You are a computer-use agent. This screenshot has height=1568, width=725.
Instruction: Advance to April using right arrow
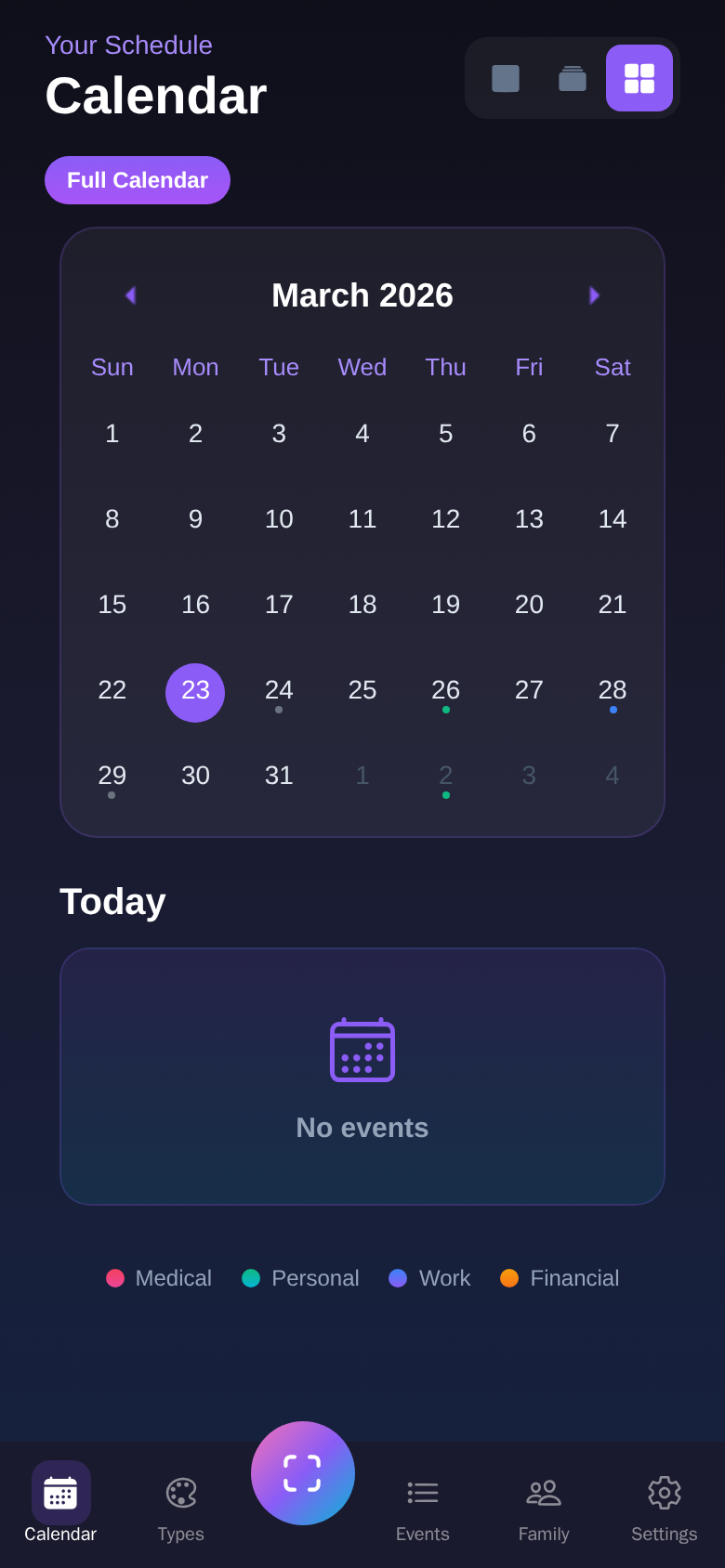point(594,294)
